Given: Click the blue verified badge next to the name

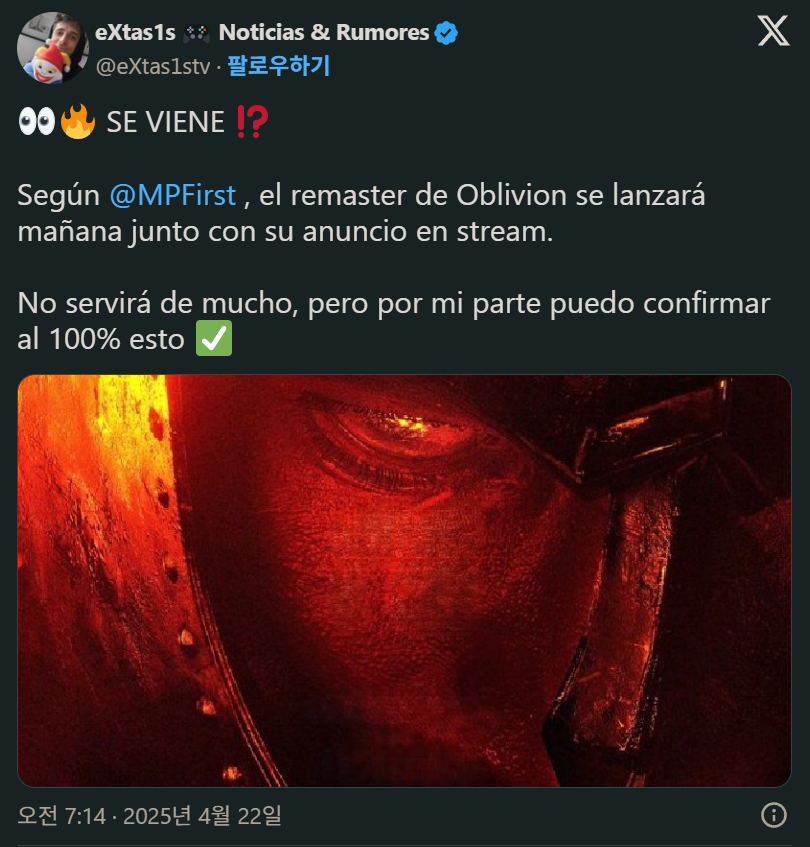Looking at the screenshot, I should 444,31.
